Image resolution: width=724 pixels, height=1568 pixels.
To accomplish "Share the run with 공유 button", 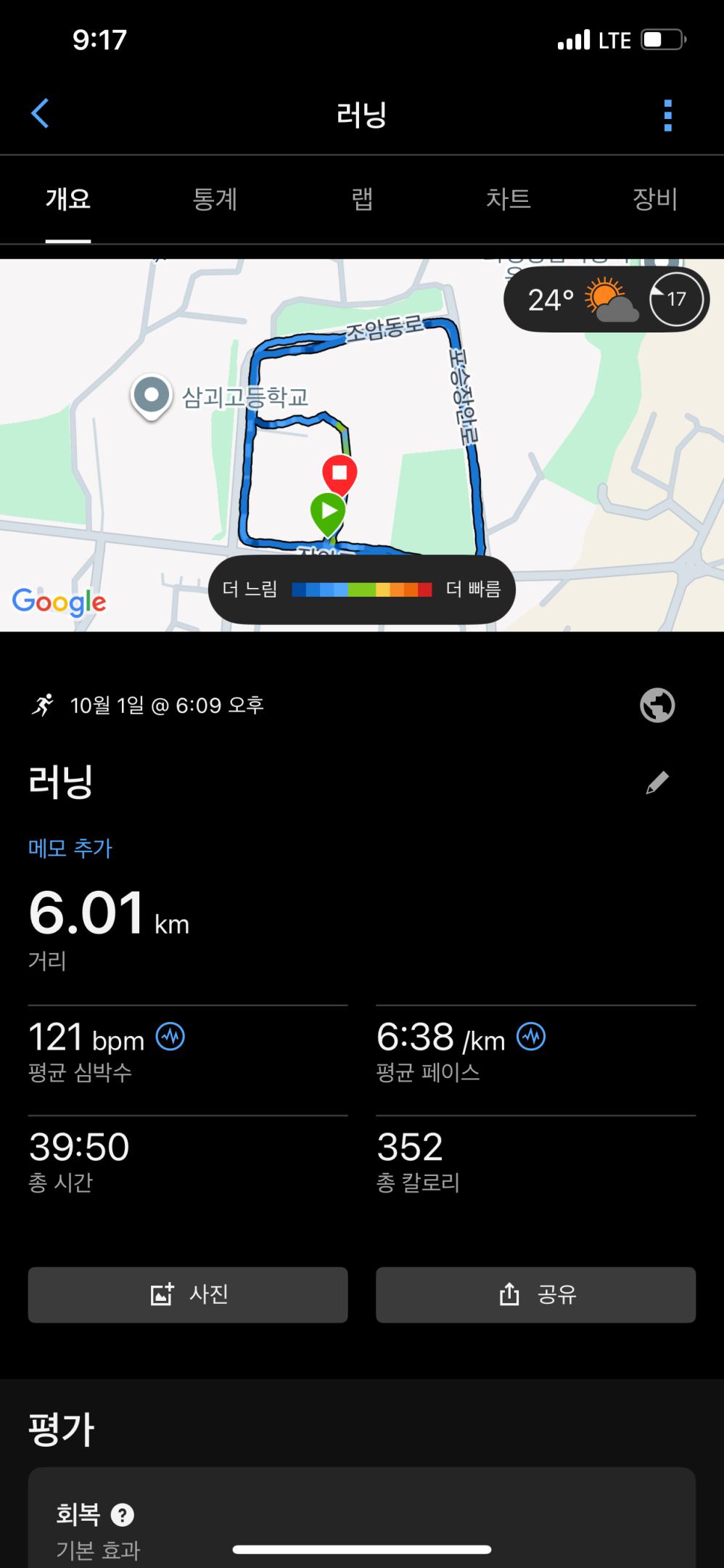I will [535, 1294].
